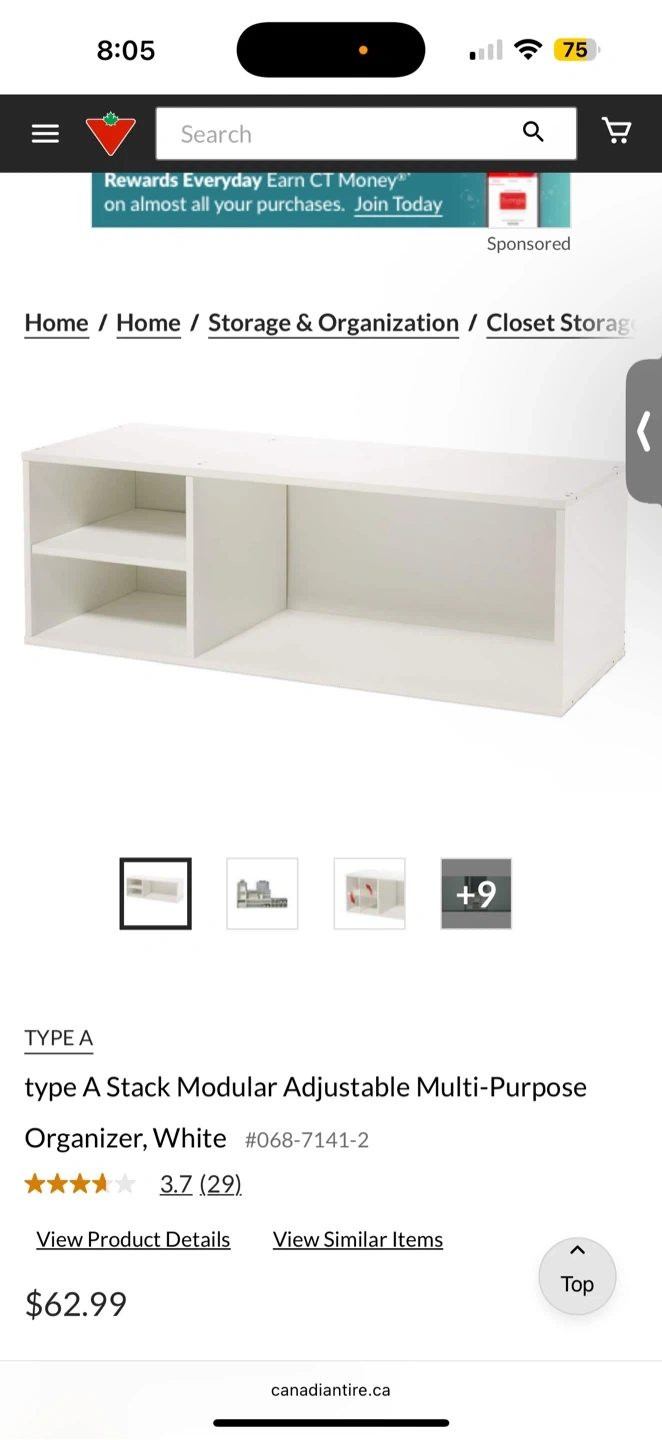
Task: Follow the Join Today rewards link
Action: tap(398, 204)
